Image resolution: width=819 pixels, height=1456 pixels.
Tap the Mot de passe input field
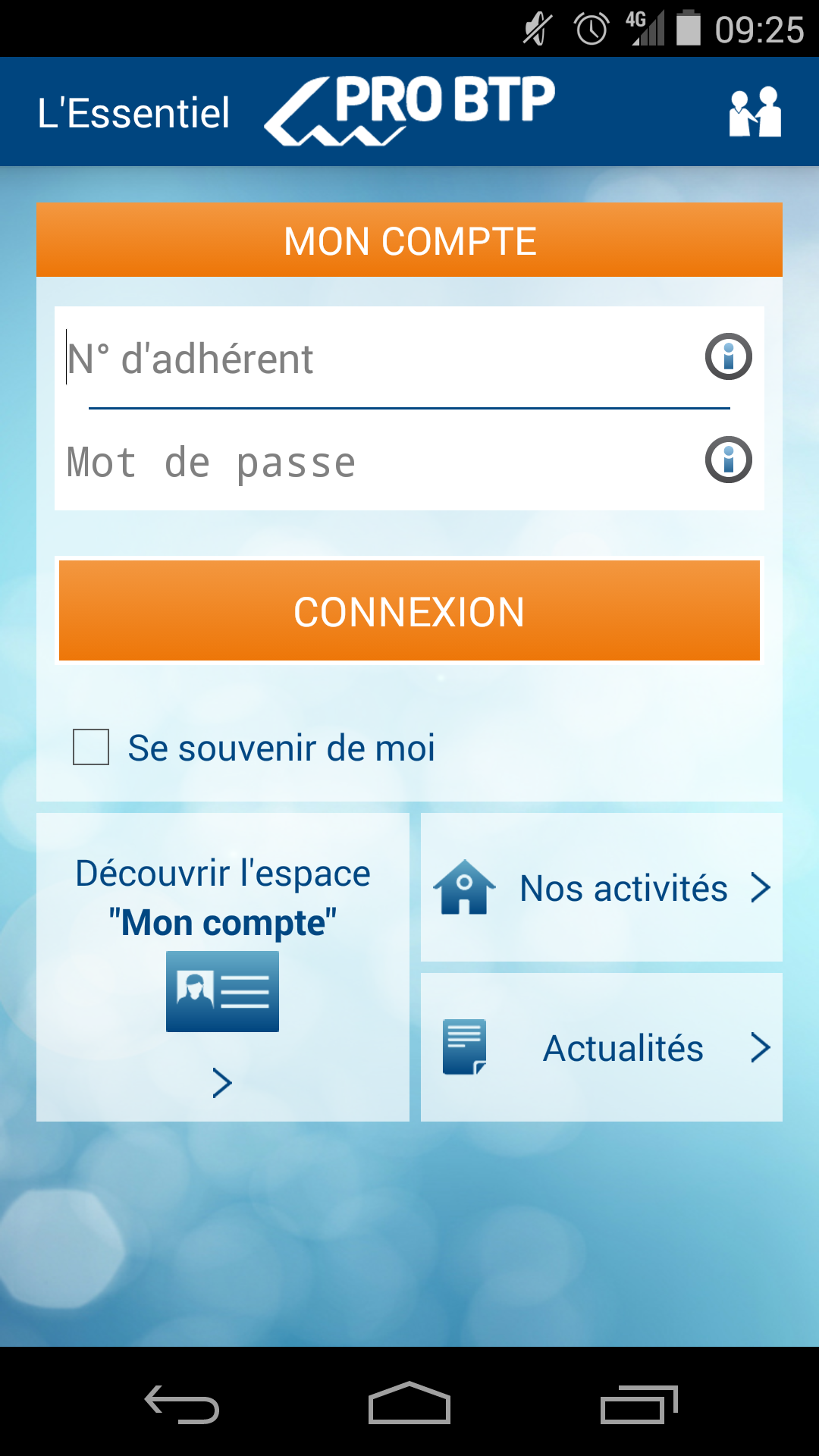click(341, 461)
